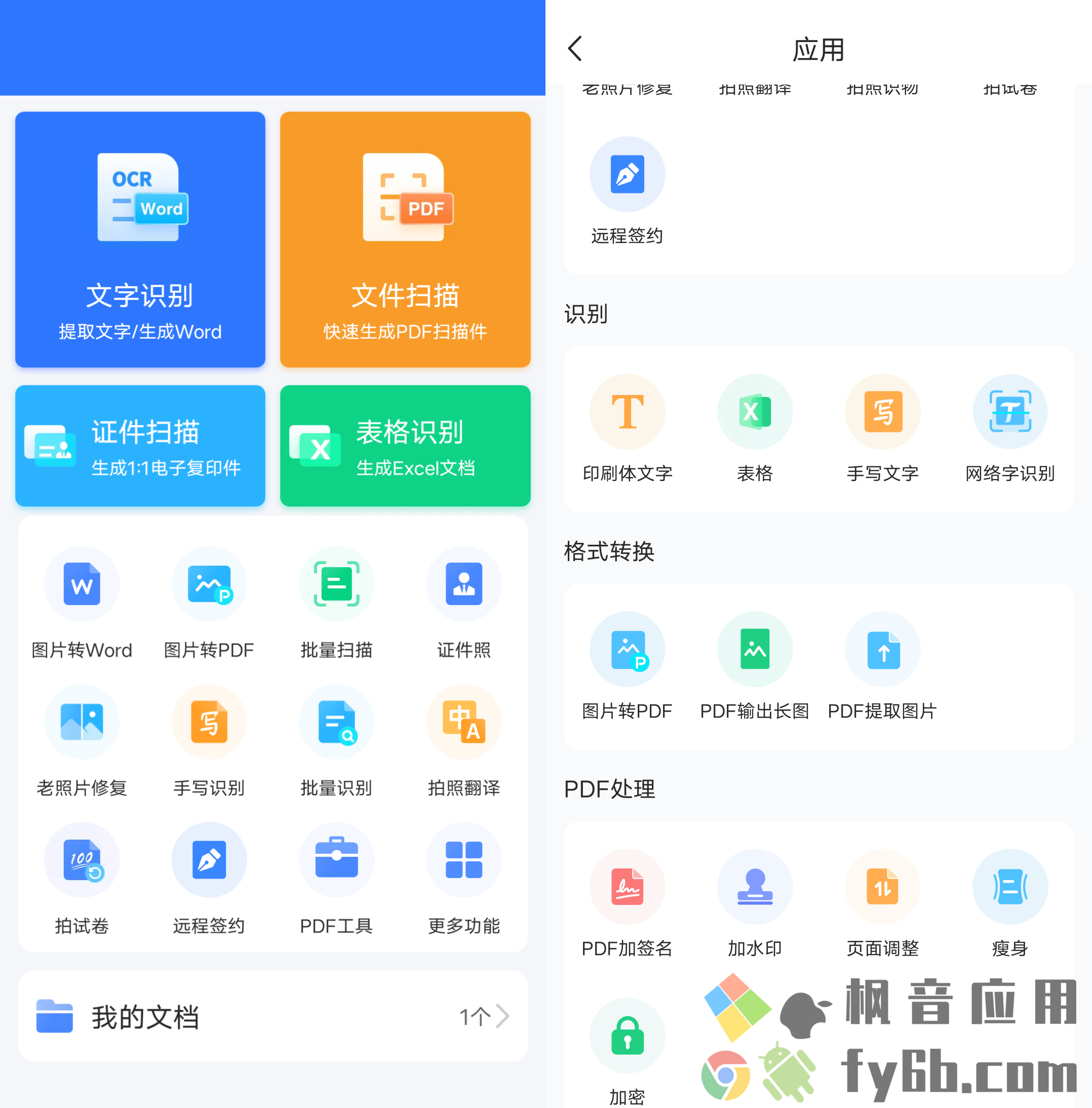Open 文字识别 OCR card
This screenshot has height=1108, width=1092.
(140, 240)
